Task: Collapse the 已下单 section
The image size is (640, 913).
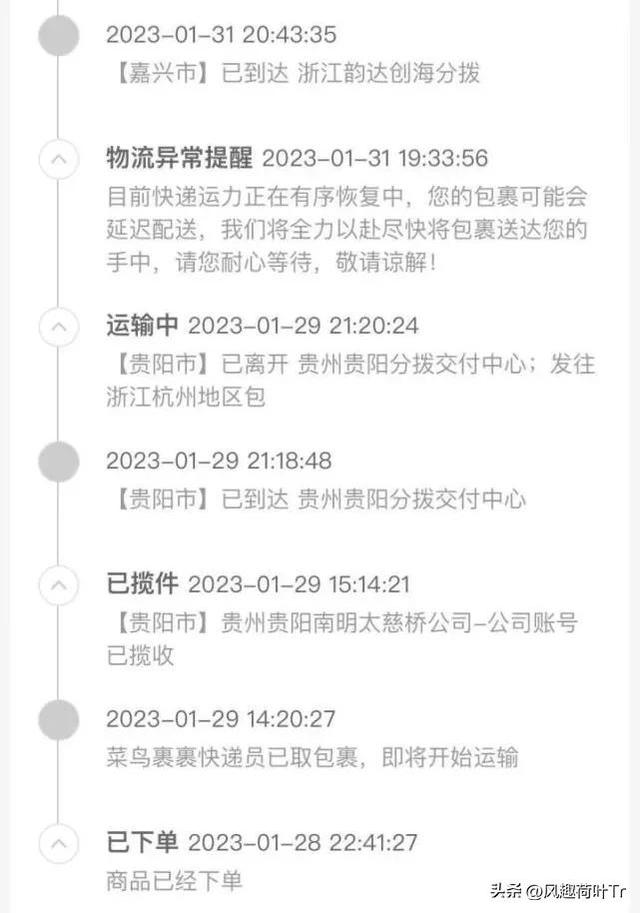Action: coord(58,843)
